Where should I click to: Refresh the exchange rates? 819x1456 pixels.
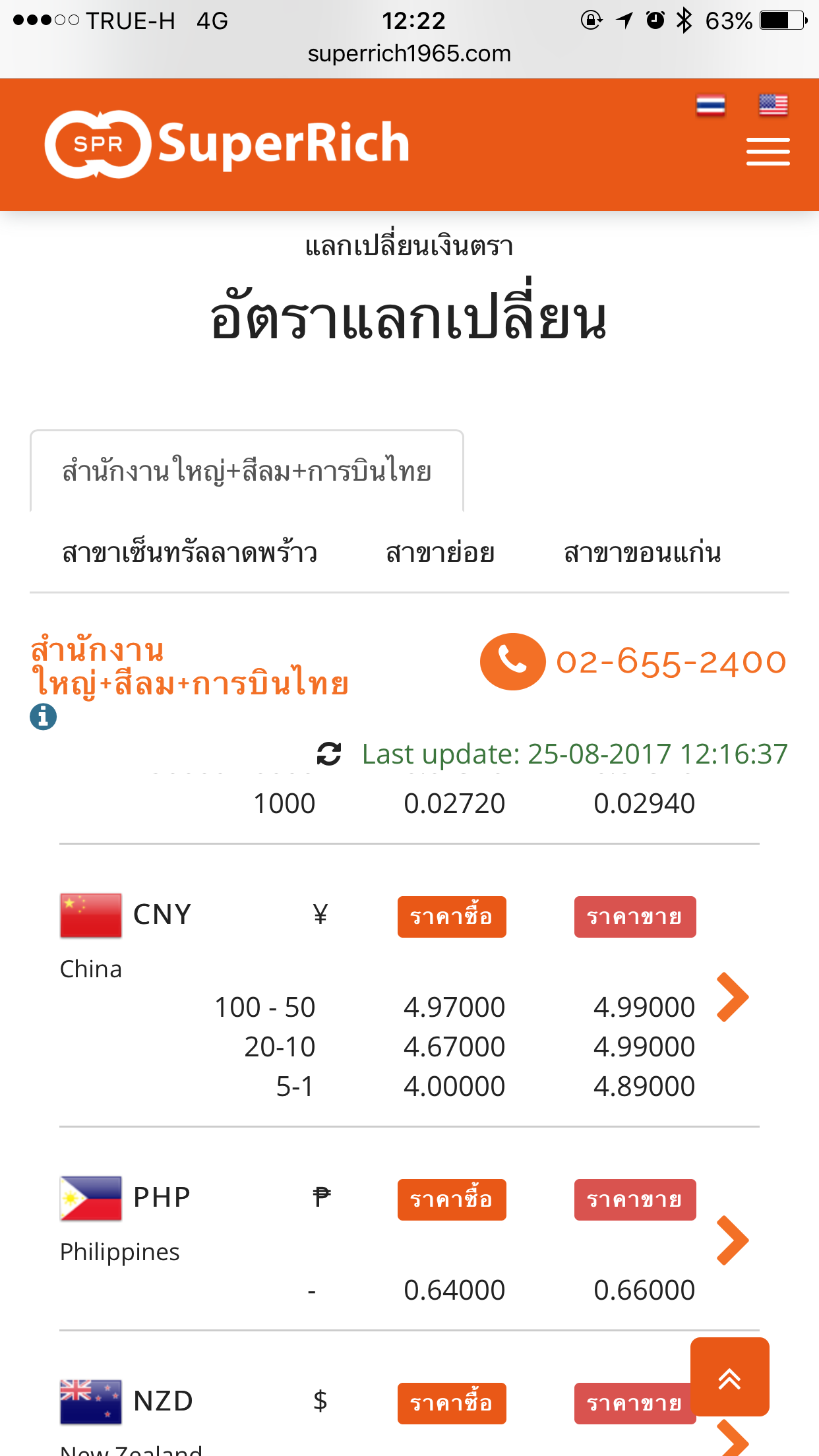point(329,754)
